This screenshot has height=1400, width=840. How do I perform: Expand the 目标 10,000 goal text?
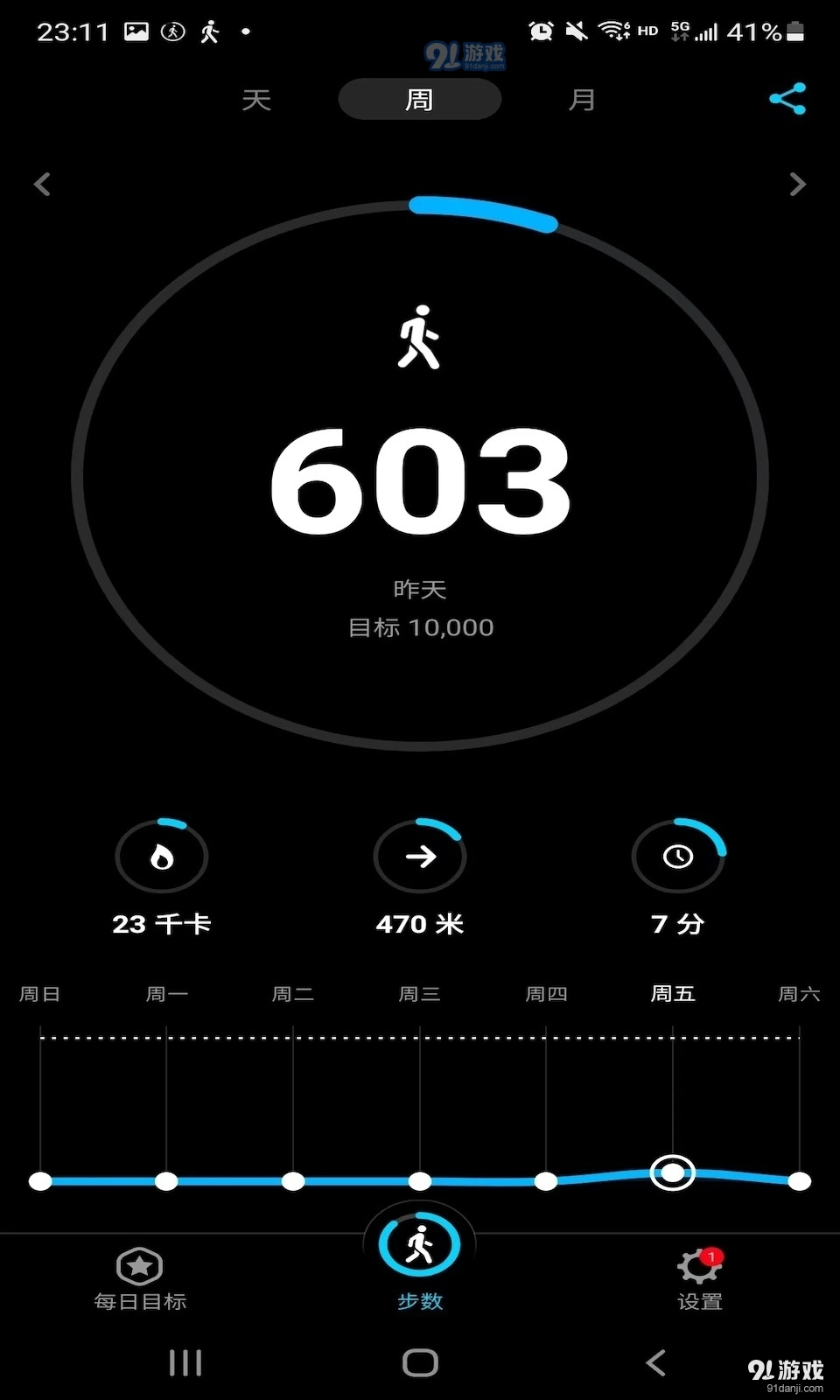coord(422,626)
